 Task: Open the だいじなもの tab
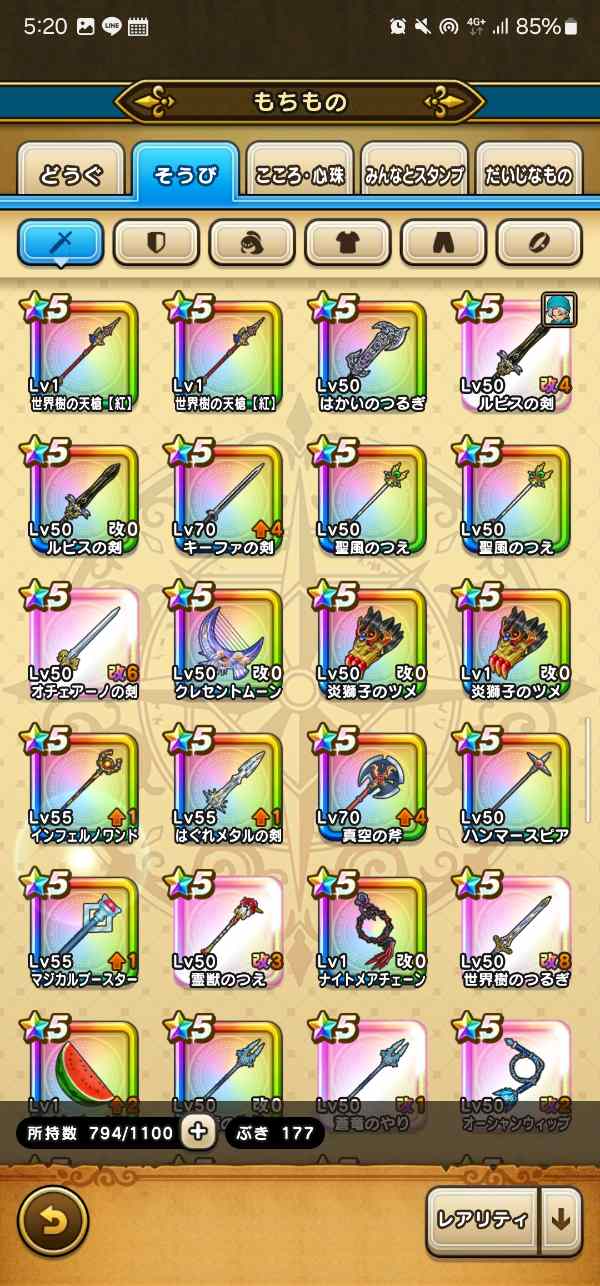coord(528,174)
